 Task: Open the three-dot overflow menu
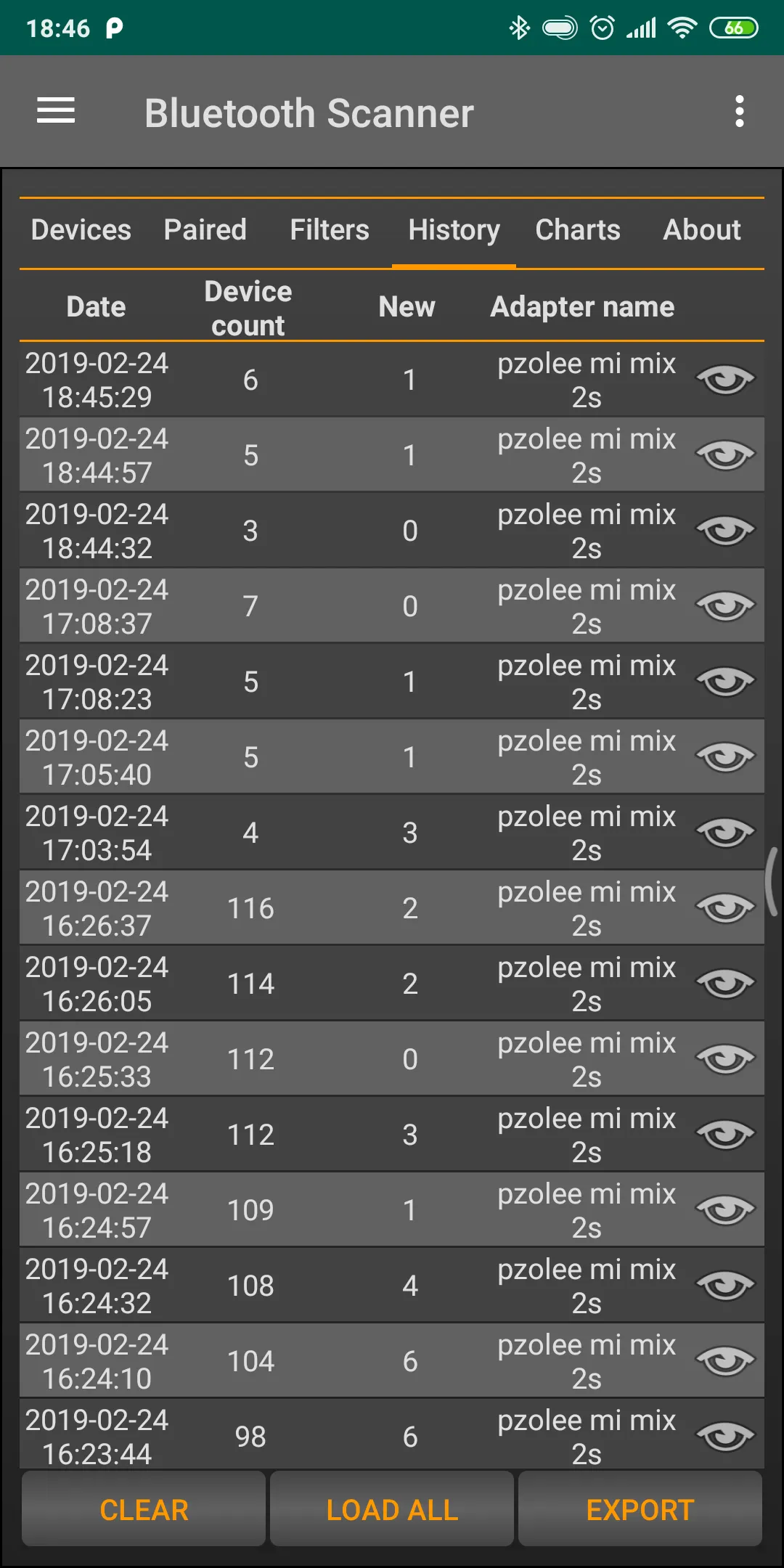(740, 111)
